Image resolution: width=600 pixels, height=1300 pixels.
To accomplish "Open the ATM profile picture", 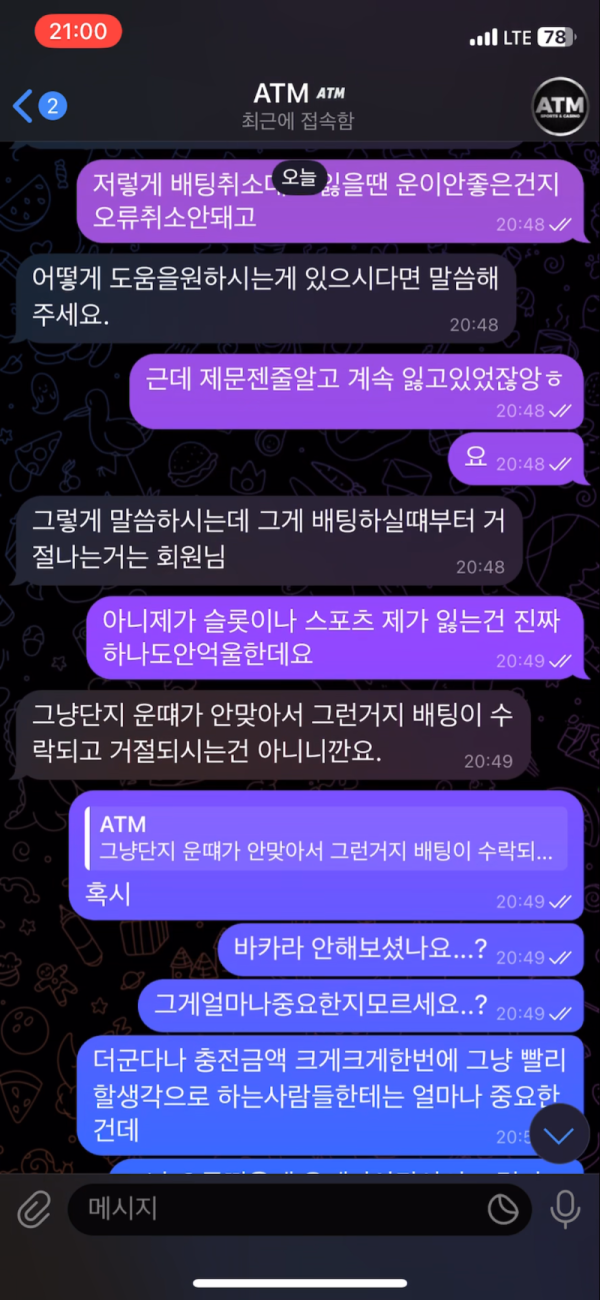I will (559, 106).
